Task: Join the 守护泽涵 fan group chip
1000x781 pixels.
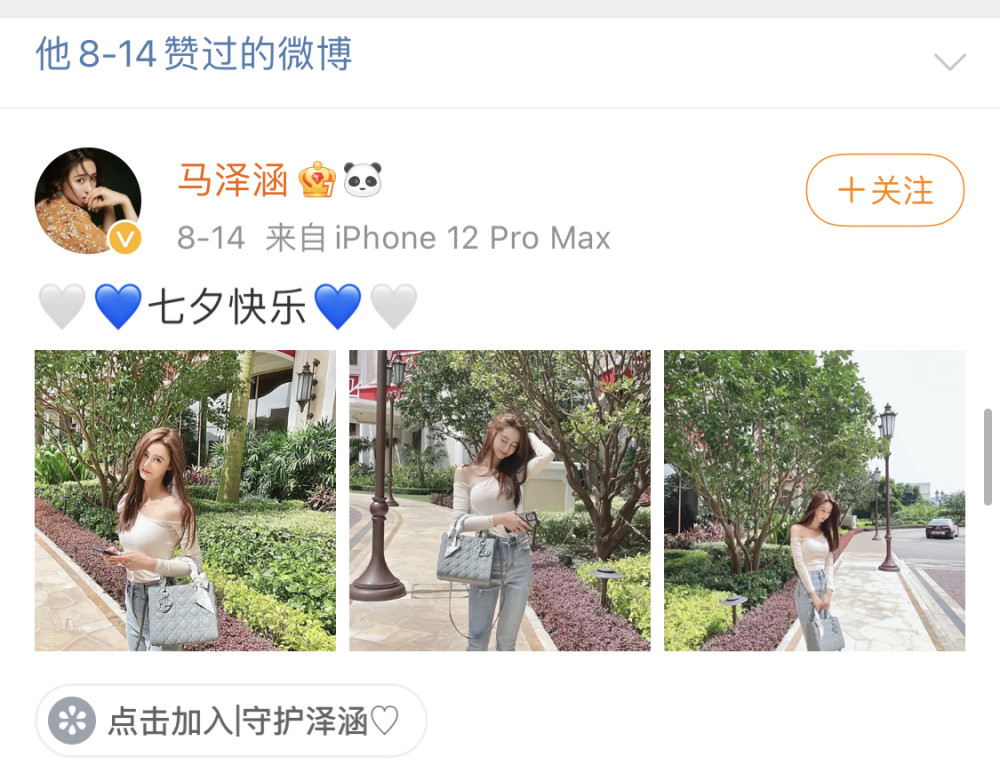Action: tap(231, 721)
